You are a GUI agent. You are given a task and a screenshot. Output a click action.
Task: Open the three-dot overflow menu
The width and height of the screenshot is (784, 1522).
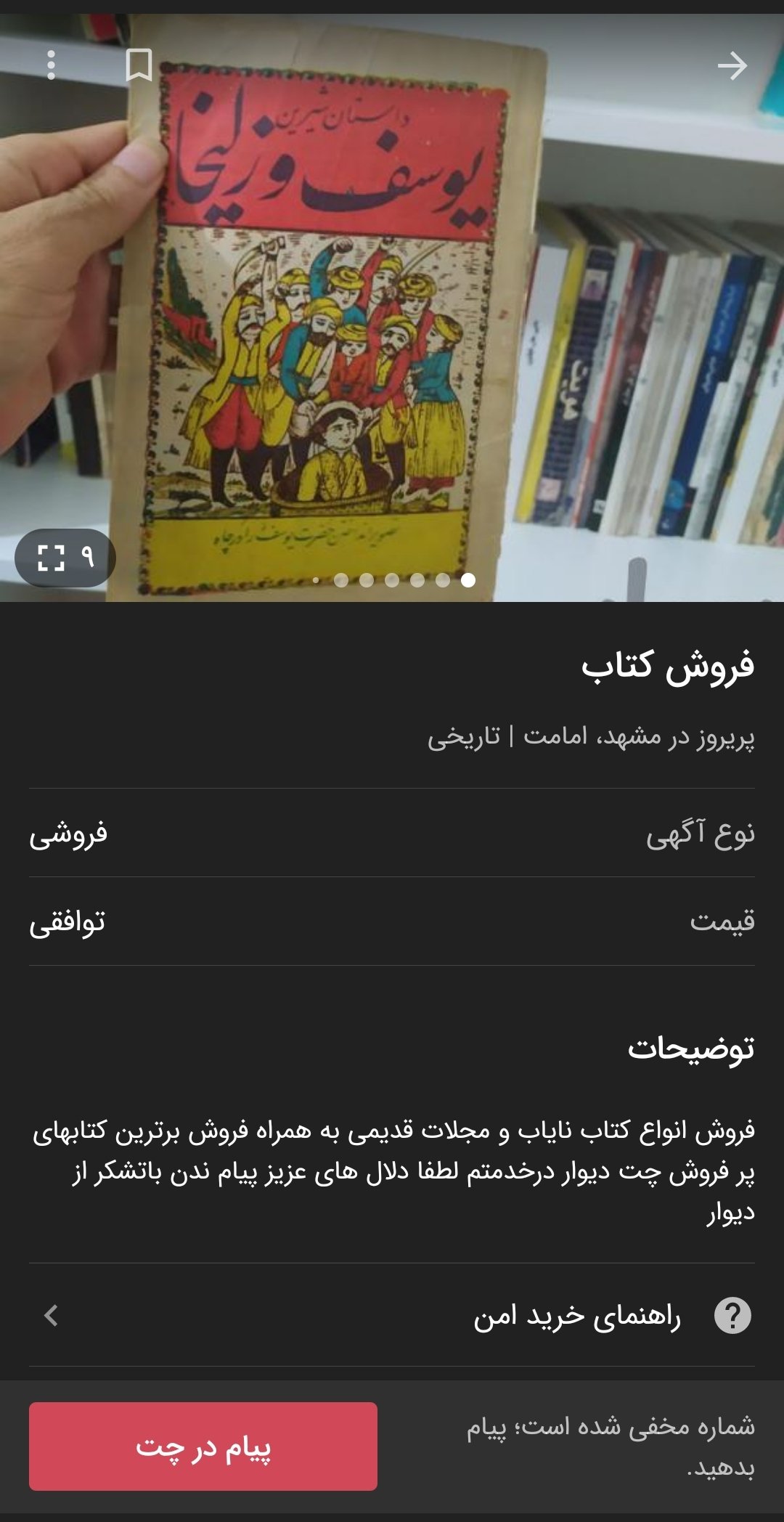click(51, 65)
